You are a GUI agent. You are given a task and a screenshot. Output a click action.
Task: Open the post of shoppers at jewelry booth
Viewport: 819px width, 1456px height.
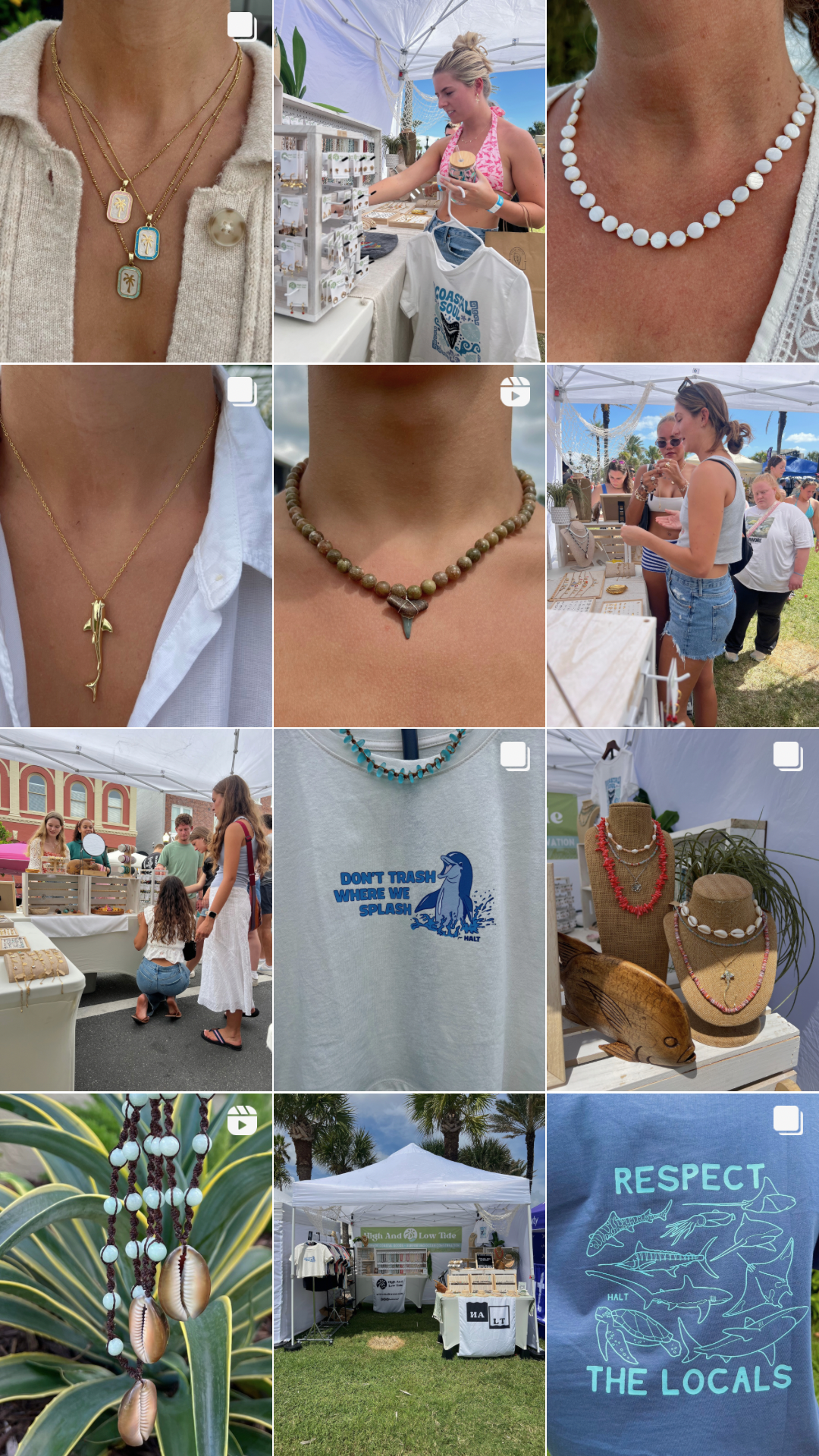[682, 545]
